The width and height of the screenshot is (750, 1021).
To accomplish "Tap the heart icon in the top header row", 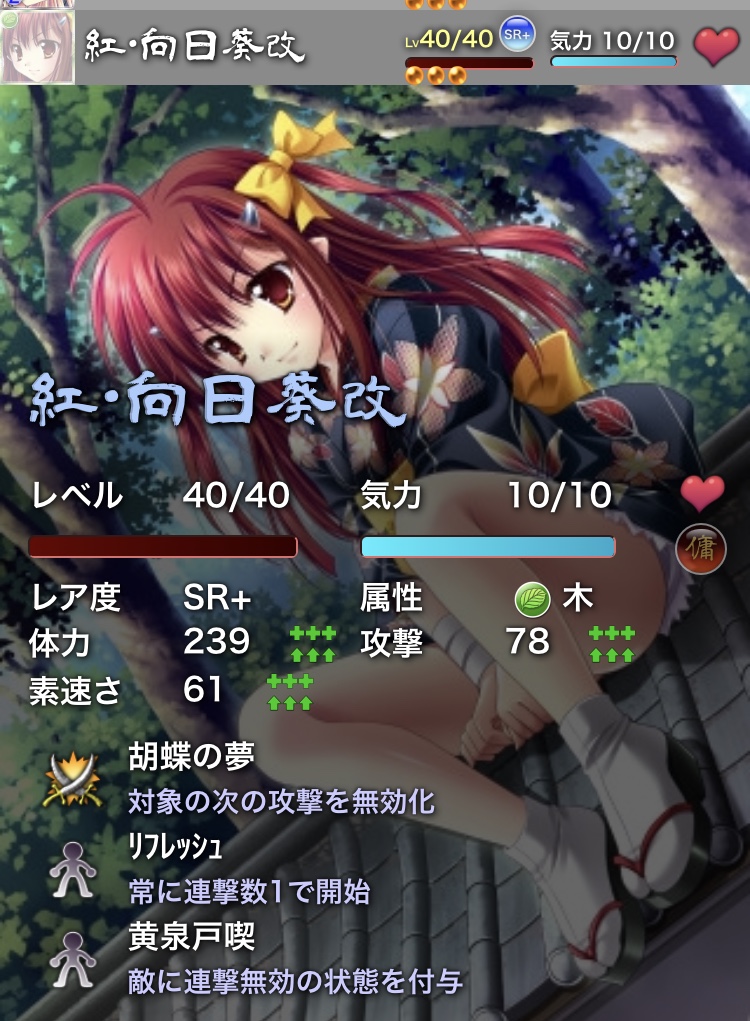I will point(716,46).
